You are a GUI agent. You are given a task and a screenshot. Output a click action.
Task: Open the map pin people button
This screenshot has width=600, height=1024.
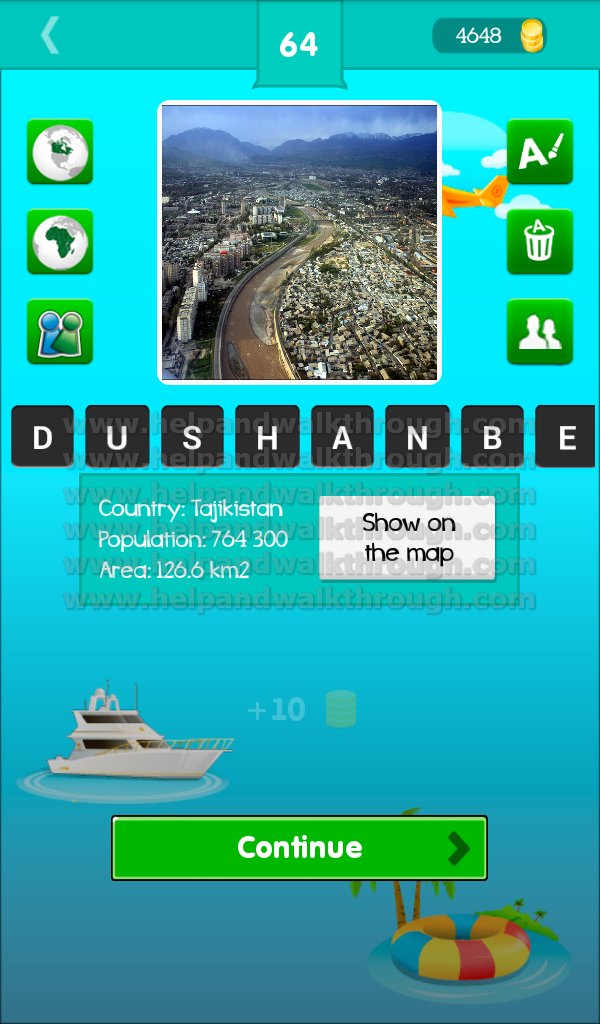click(60, 332)
